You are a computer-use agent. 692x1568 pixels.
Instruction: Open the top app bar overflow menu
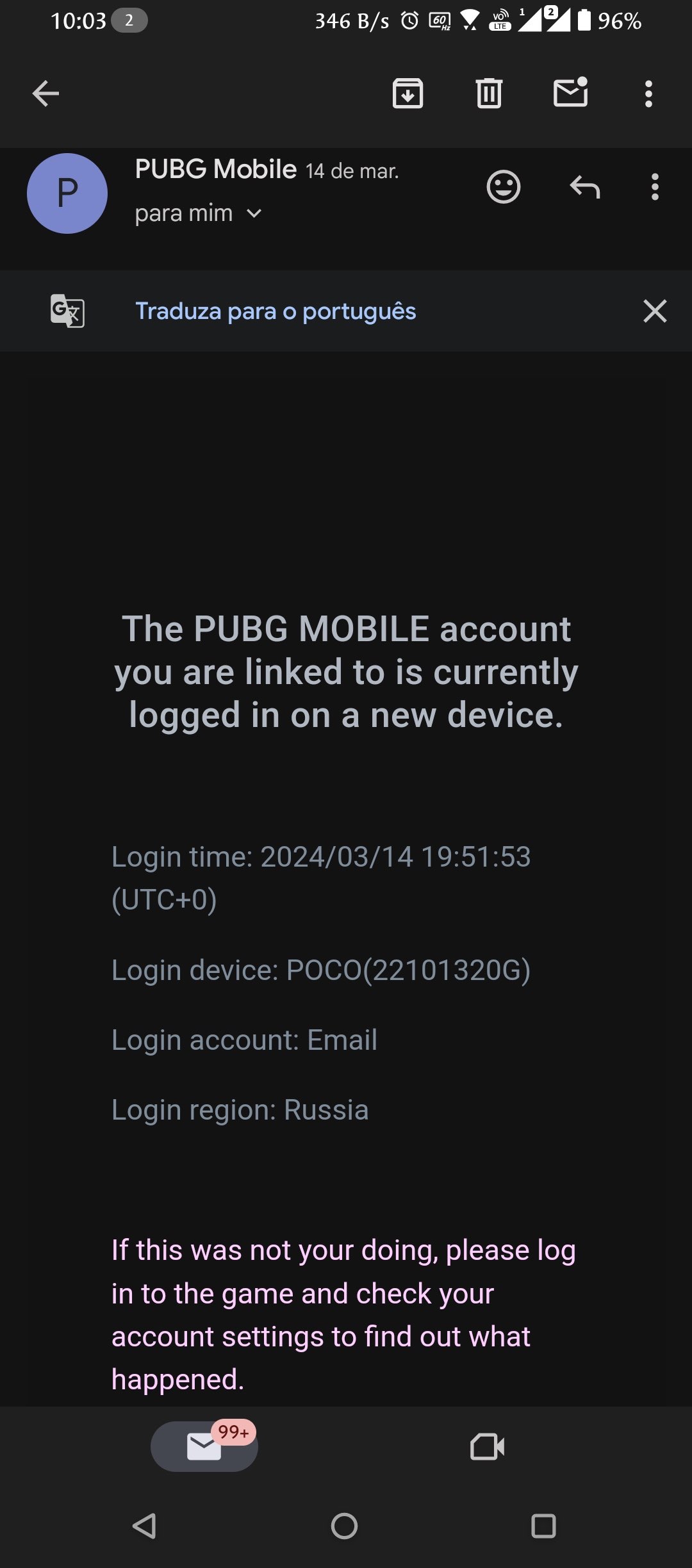tap(648, 94)
